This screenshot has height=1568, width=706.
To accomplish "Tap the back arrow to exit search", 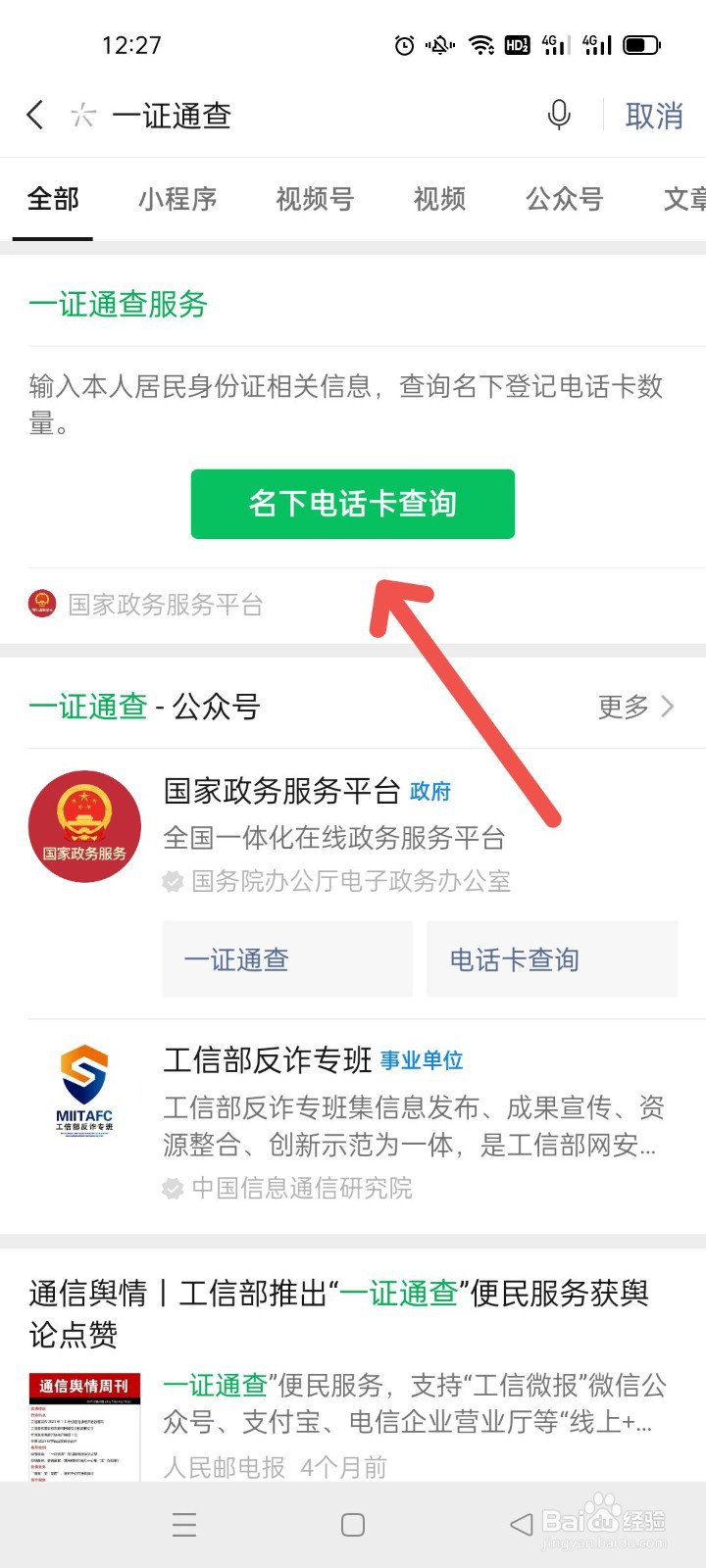I will click(35, 115).
